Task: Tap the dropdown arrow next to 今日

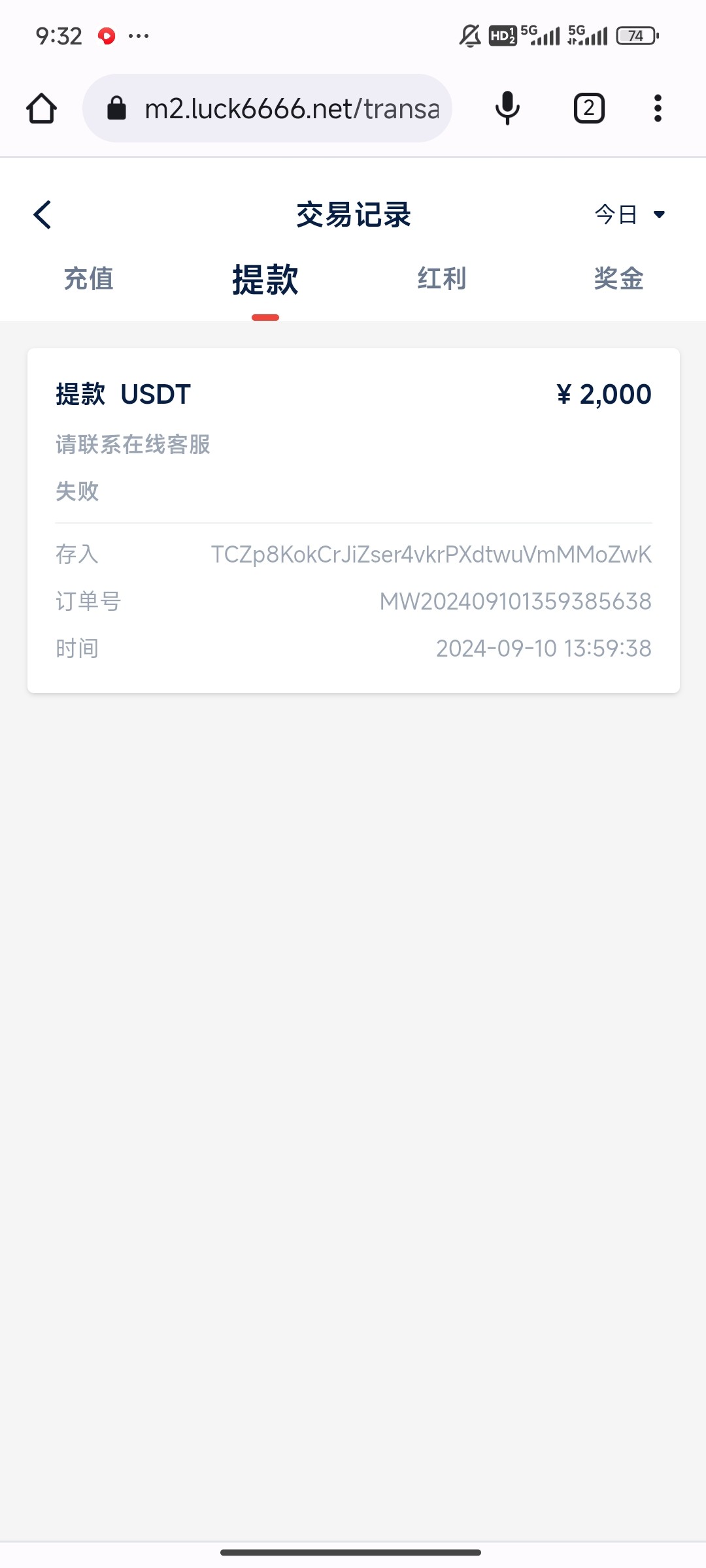Action: click(x=659, y=214)
